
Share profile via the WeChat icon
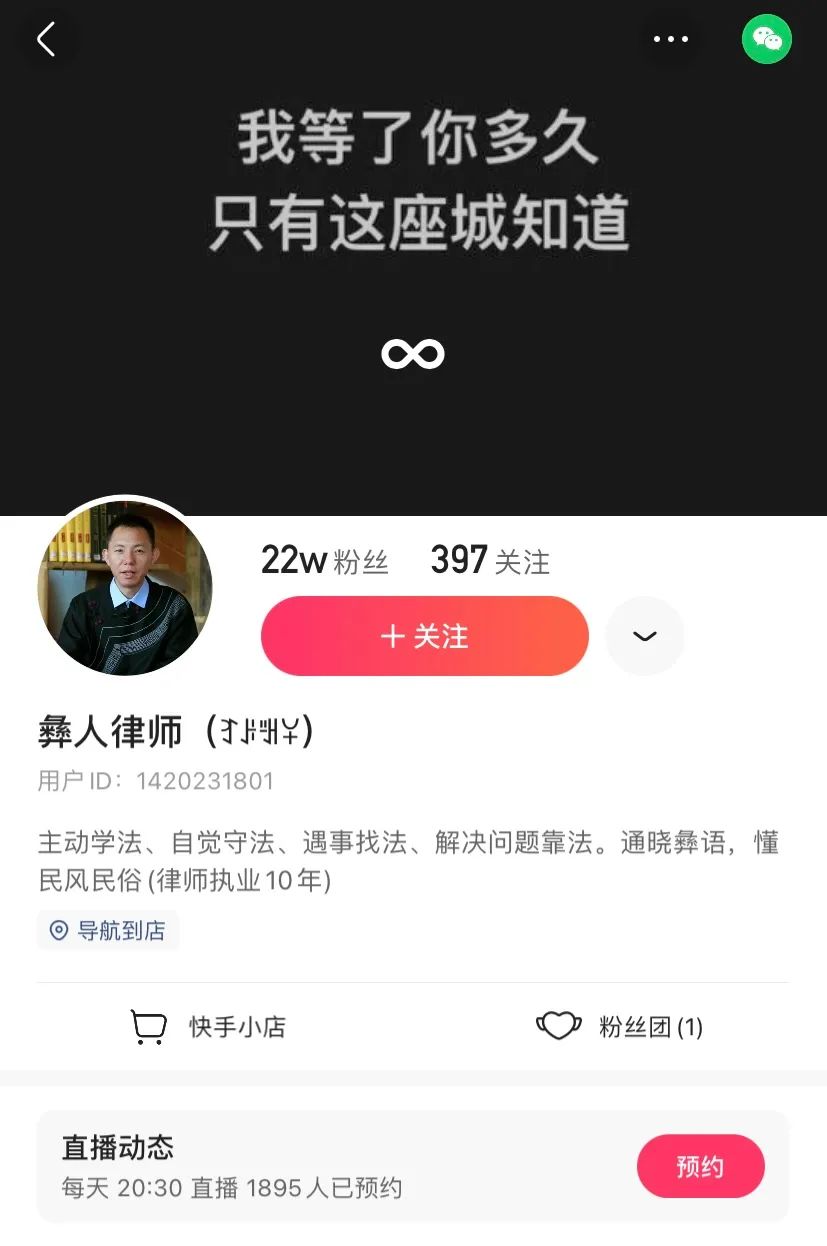point(767,40)
